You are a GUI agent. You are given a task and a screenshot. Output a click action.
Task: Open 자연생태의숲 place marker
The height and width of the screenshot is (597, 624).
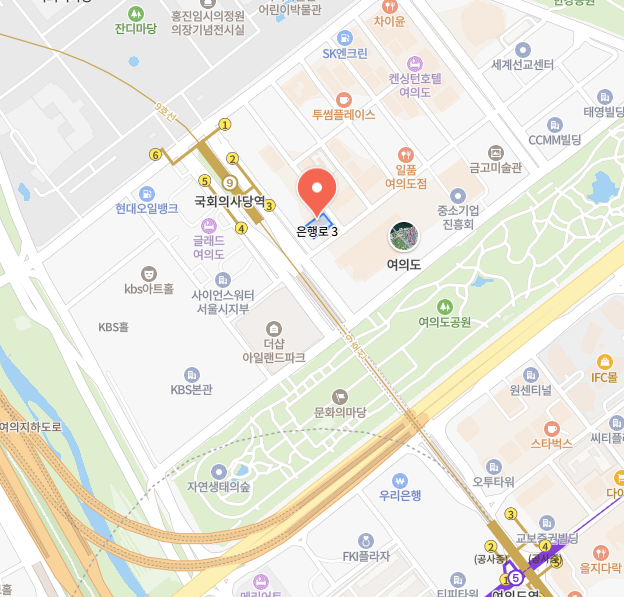(x=217, y=471)
